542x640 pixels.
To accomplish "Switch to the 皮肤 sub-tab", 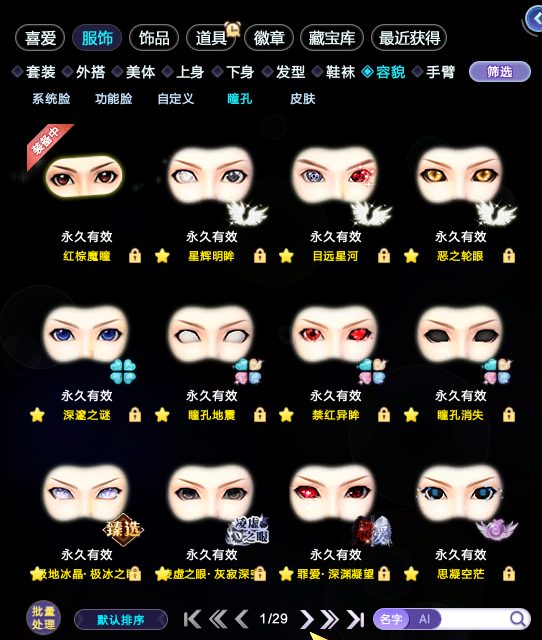I will (302, 99).
